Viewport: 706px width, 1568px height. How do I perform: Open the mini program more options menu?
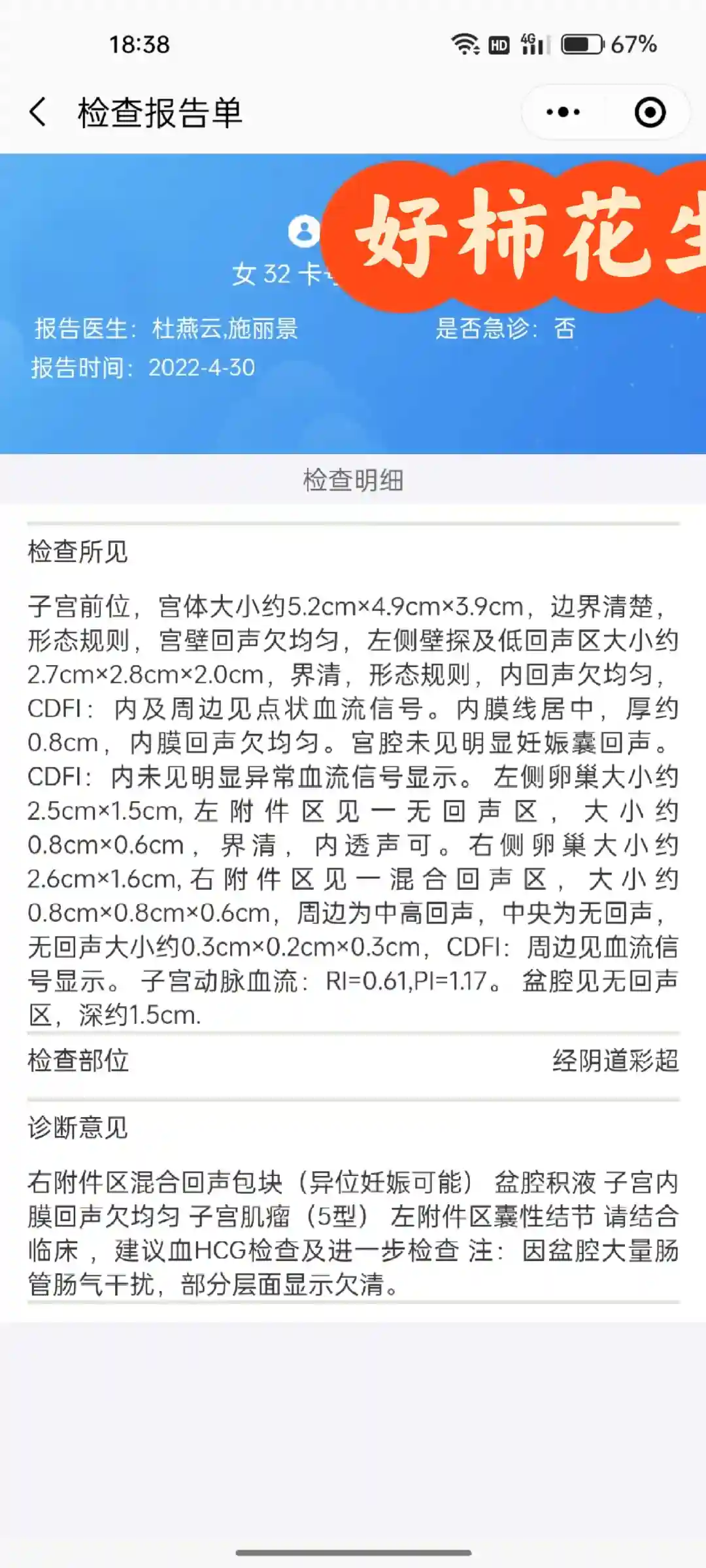point(563,112)
